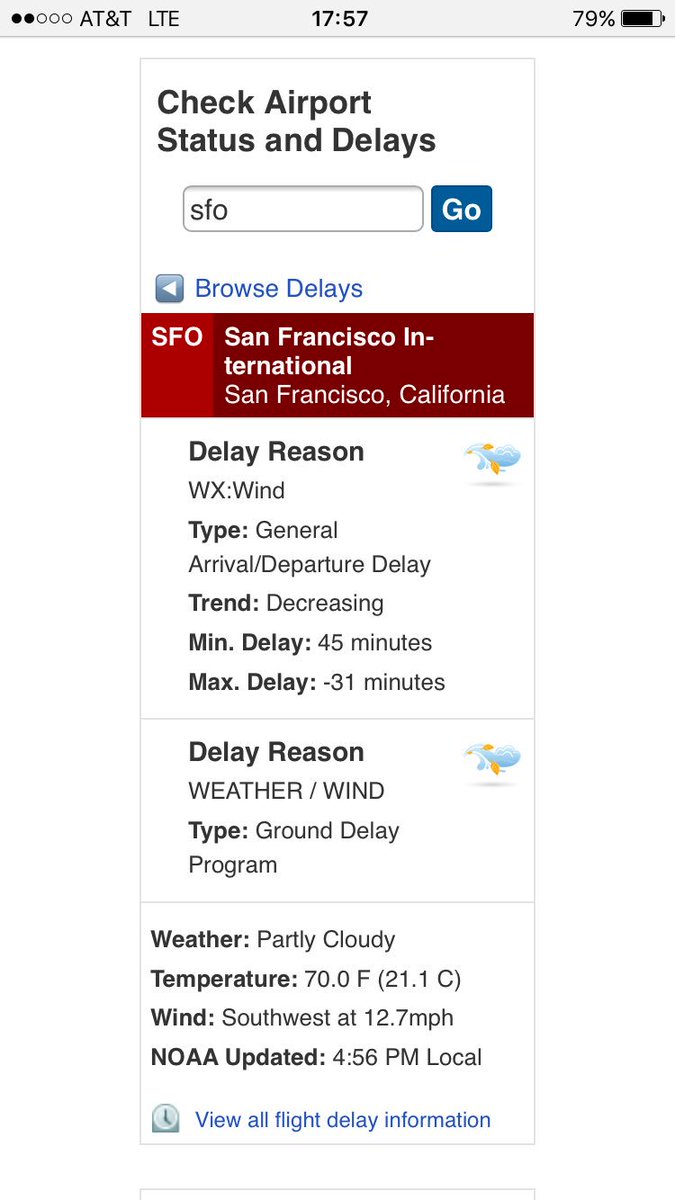Tap the Go button
This screenshot has width=675, height=1200.
coord(461,209)
